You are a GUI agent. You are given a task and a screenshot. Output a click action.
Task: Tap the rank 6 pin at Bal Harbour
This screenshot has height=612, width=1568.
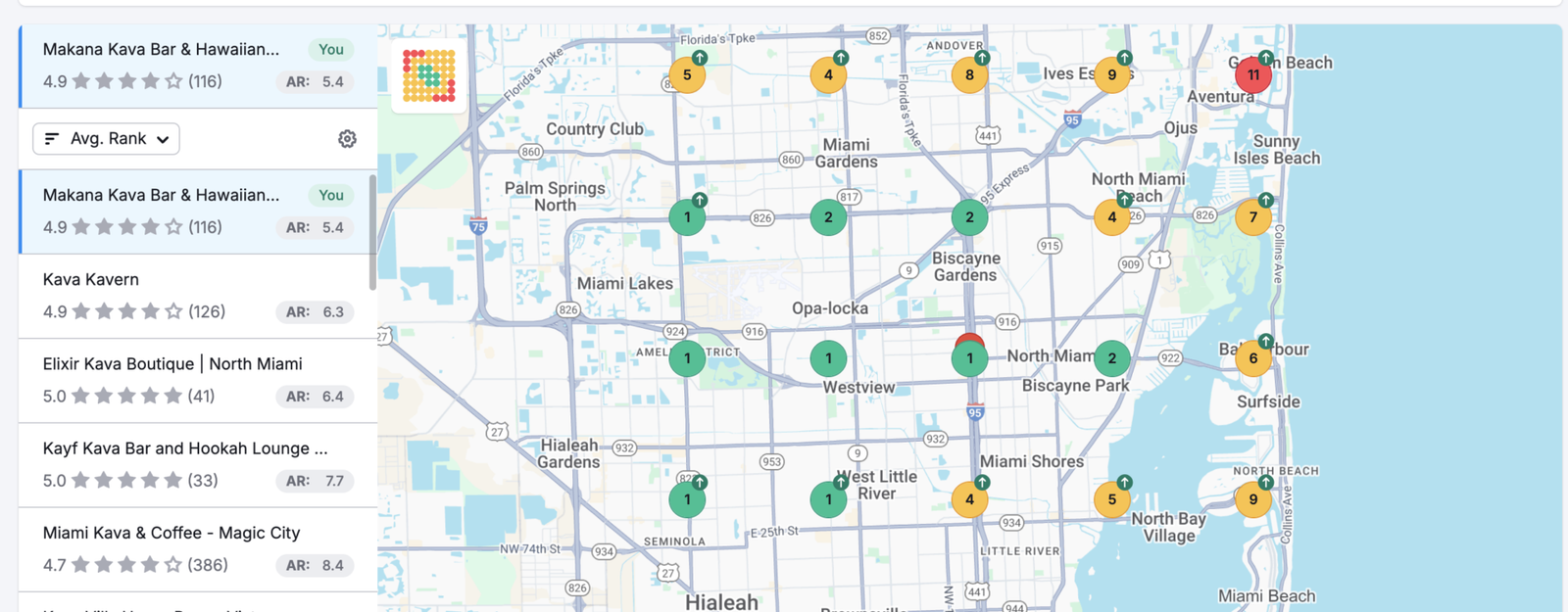pyautogui.click(x=1252, y=358)
